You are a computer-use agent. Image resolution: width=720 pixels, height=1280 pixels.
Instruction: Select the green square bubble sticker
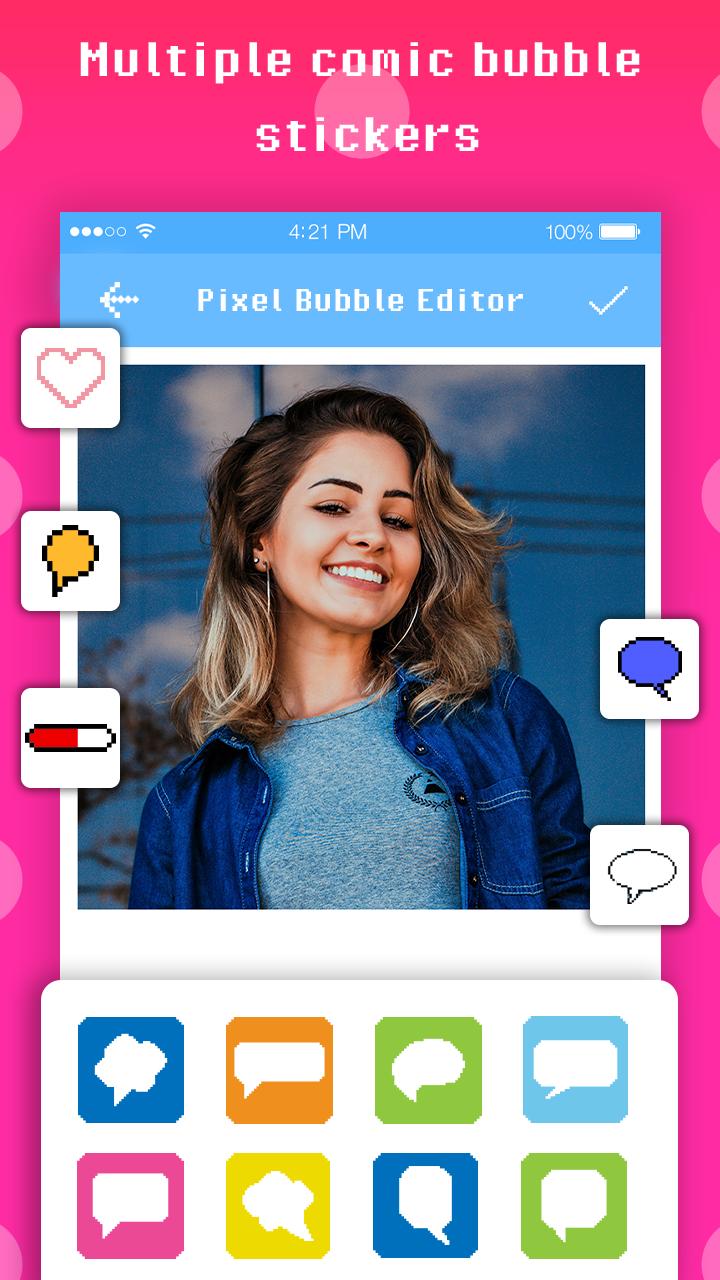pyautogui.click(x=575, y=1204)
